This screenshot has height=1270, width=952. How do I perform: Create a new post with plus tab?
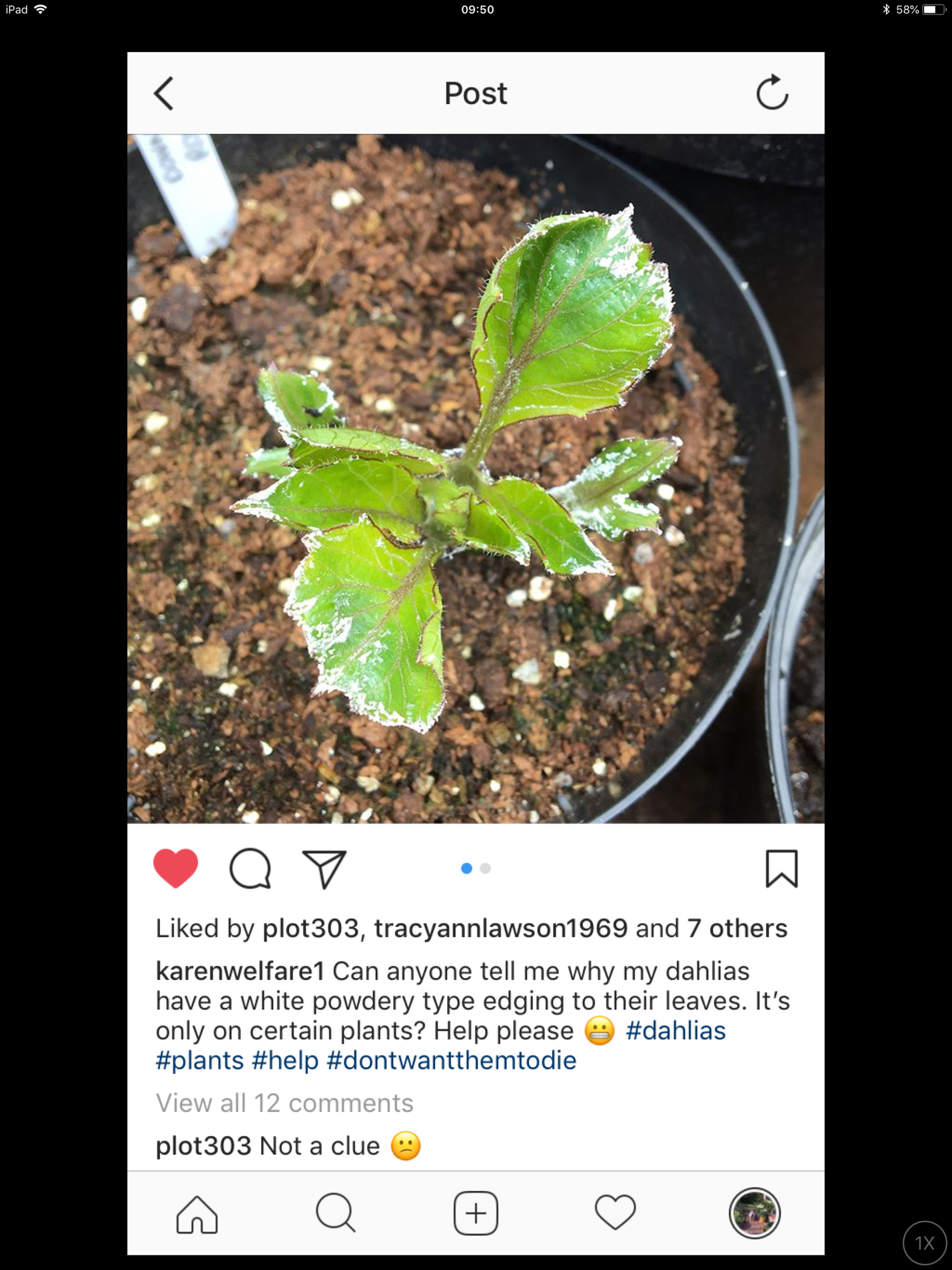point(476,1213)
